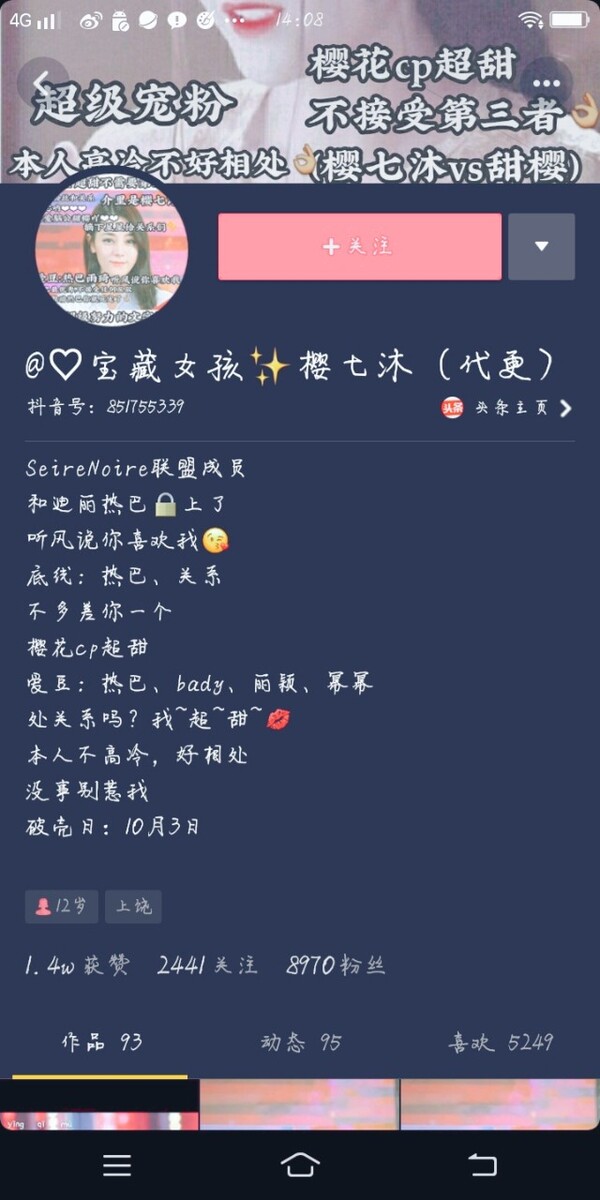The width and height of the screenshot is (600, 1200).
Task: Tap the system back button
Action: point(482,1164)
